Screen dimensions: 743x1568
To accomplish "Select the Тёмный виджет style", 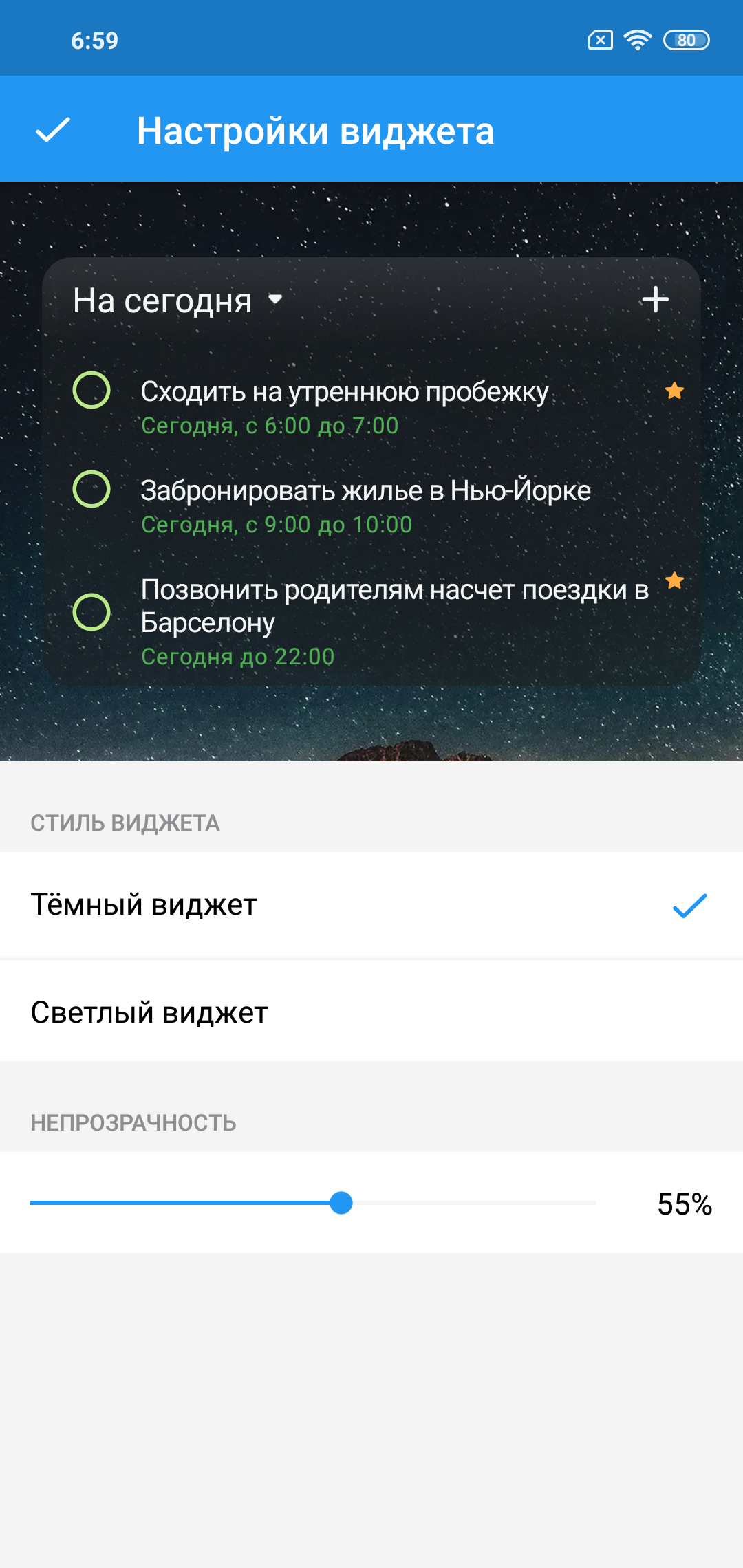I will coord(371,905).
